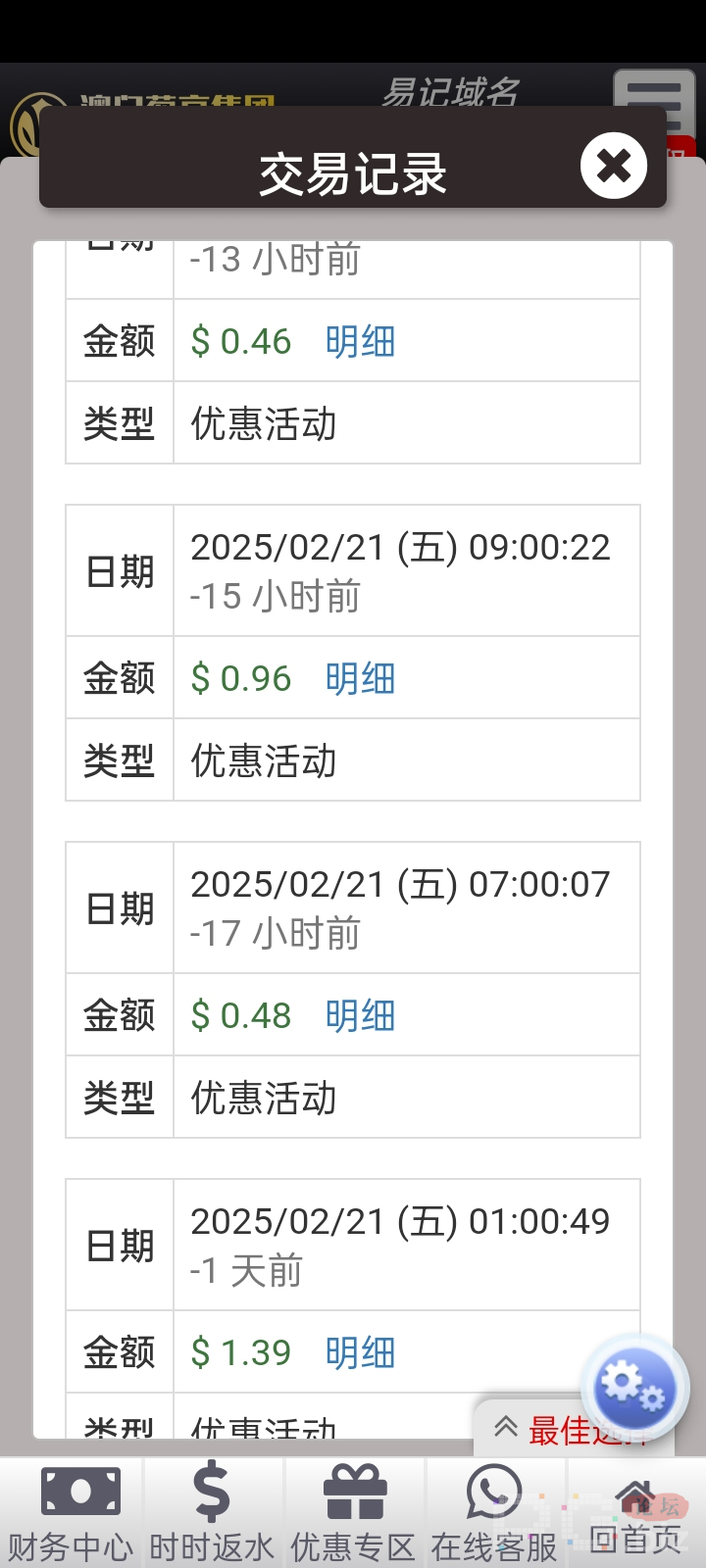The image size is (706, 1568).
Task: Open 时时返水 in the bottom bar
Action: point(212,1513)
